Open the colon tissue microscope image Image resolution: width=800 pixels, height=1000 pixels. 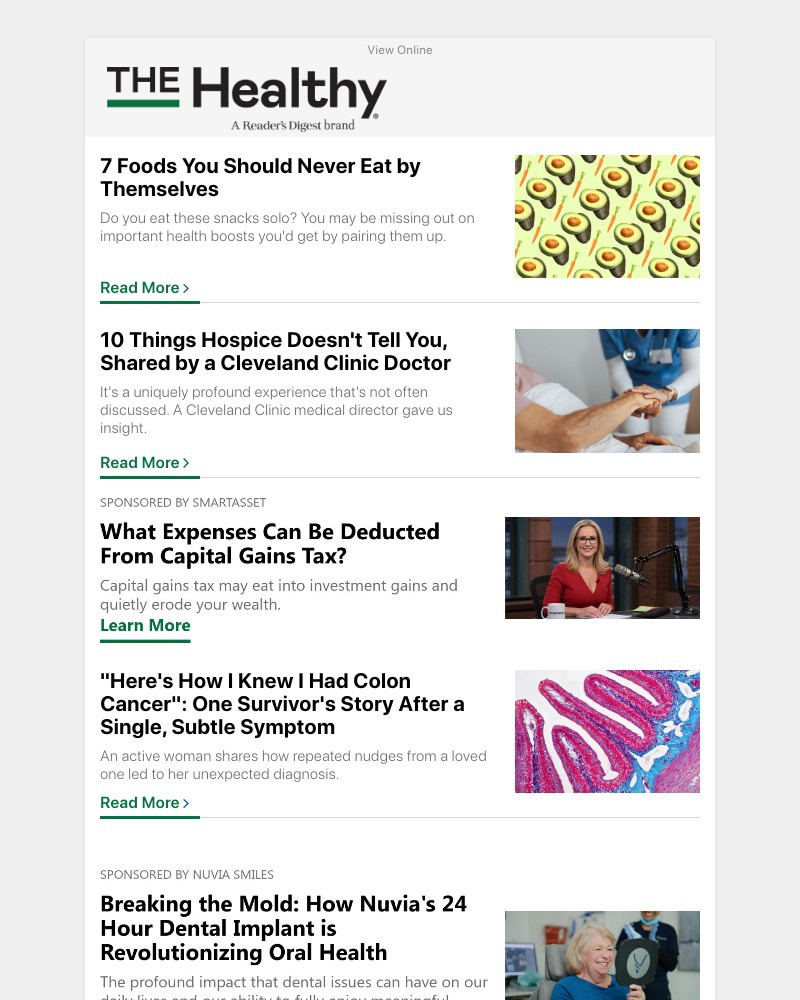click(607, 731)
